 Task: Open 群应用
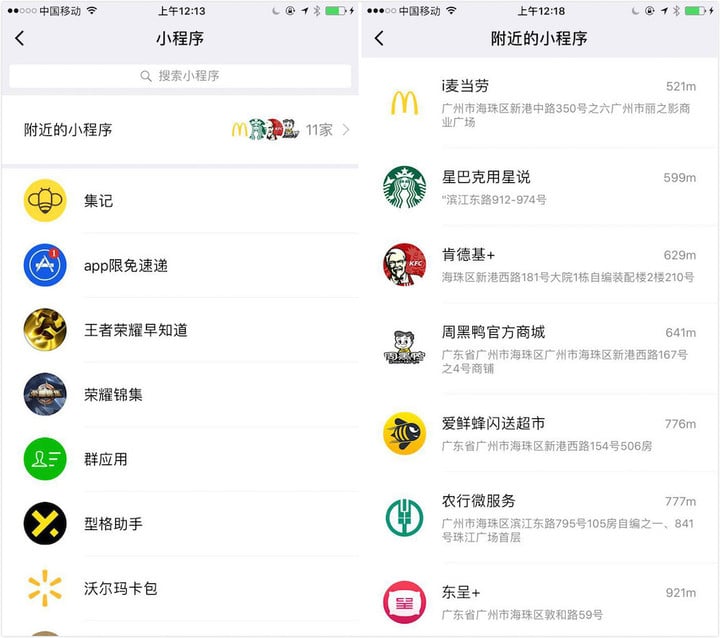180,459
